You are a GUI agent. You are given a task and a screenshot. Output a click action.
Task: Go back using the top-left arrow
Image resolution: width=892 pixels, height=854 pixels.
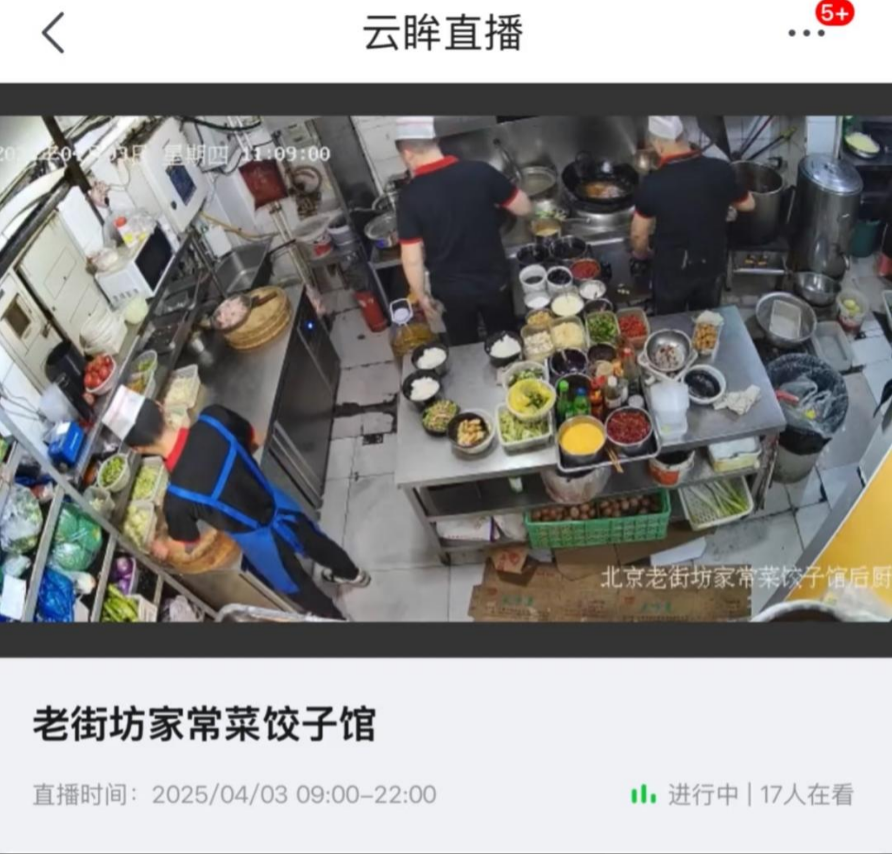(53, 34)
